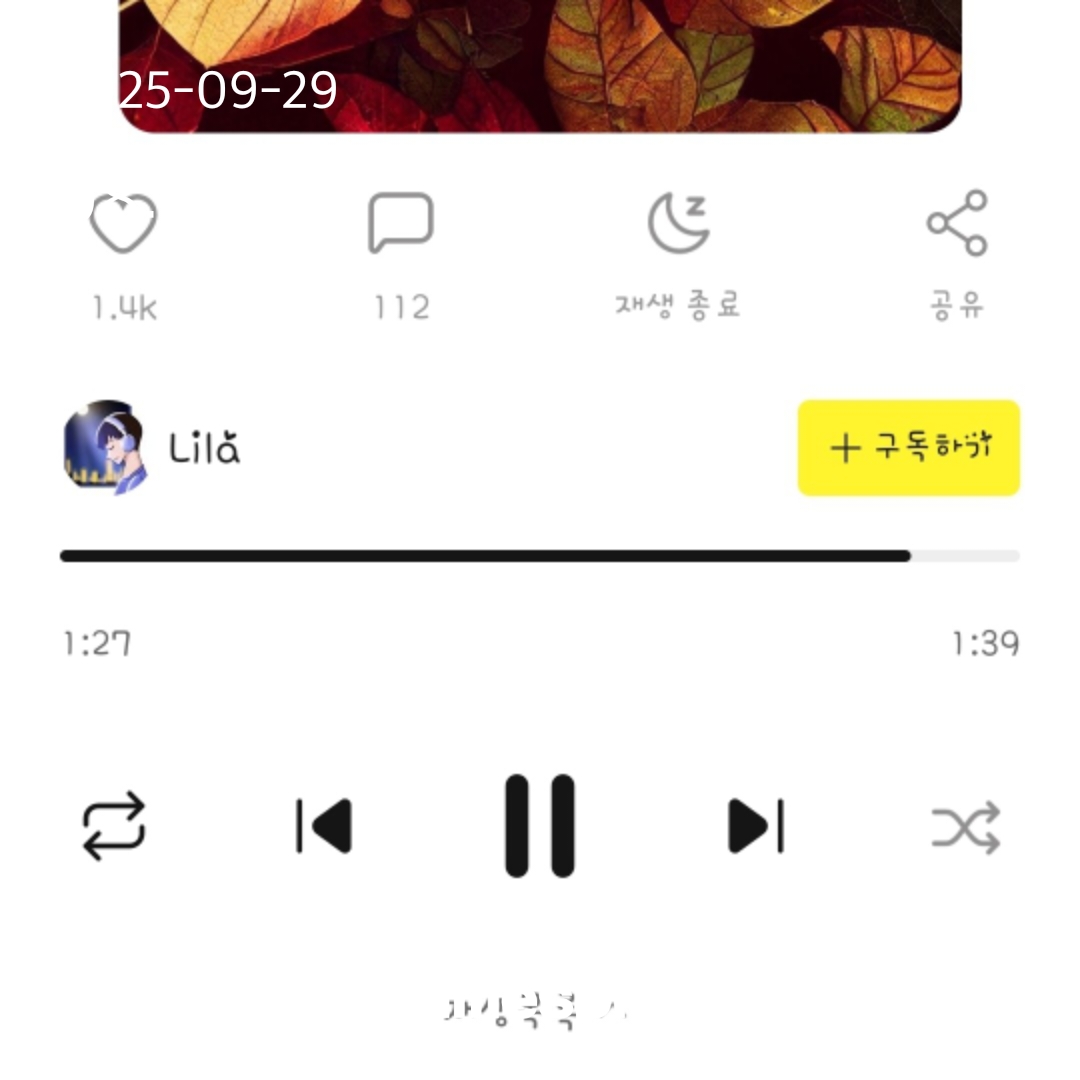Open Lila's profile

(x=106, y=448)
